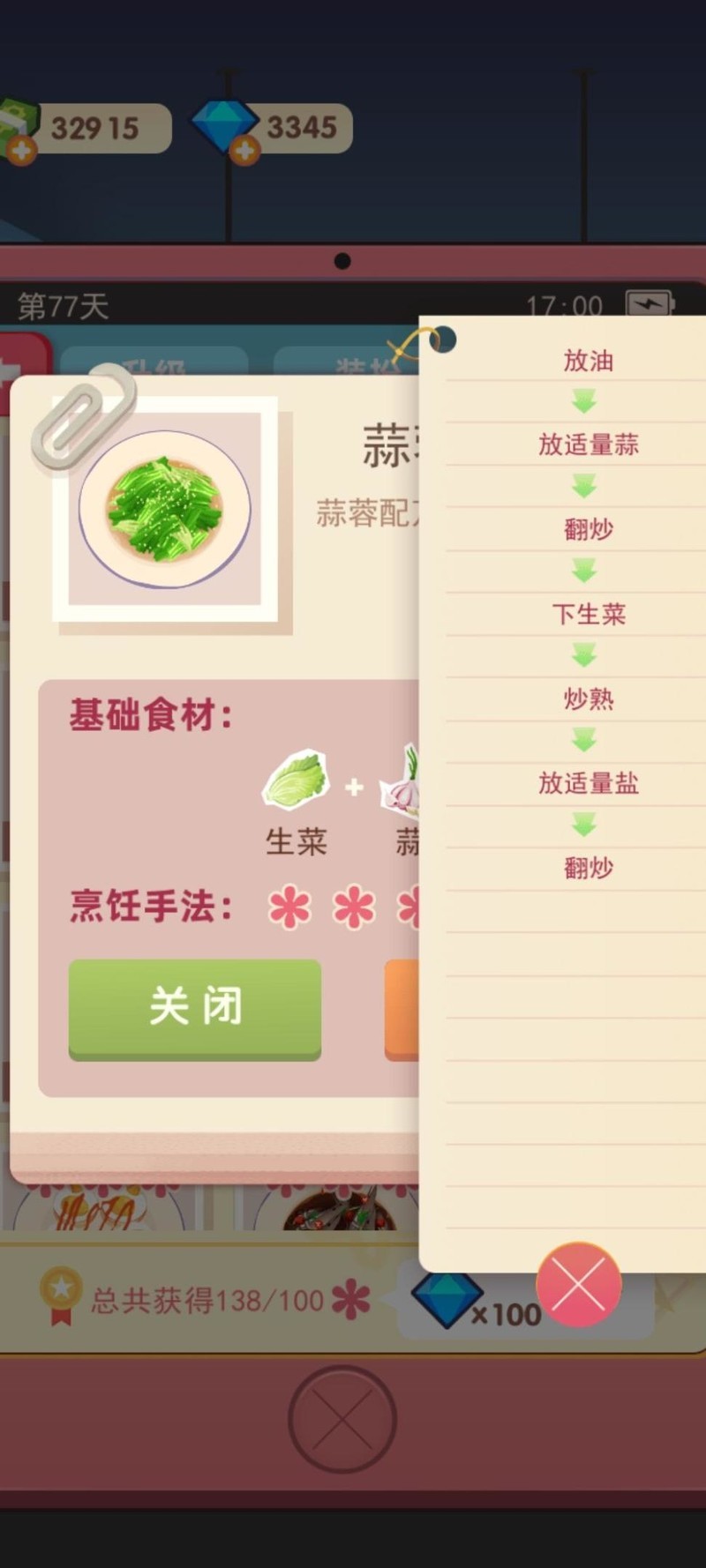
Task: Add more cash with plus icon
Action: 21,151
